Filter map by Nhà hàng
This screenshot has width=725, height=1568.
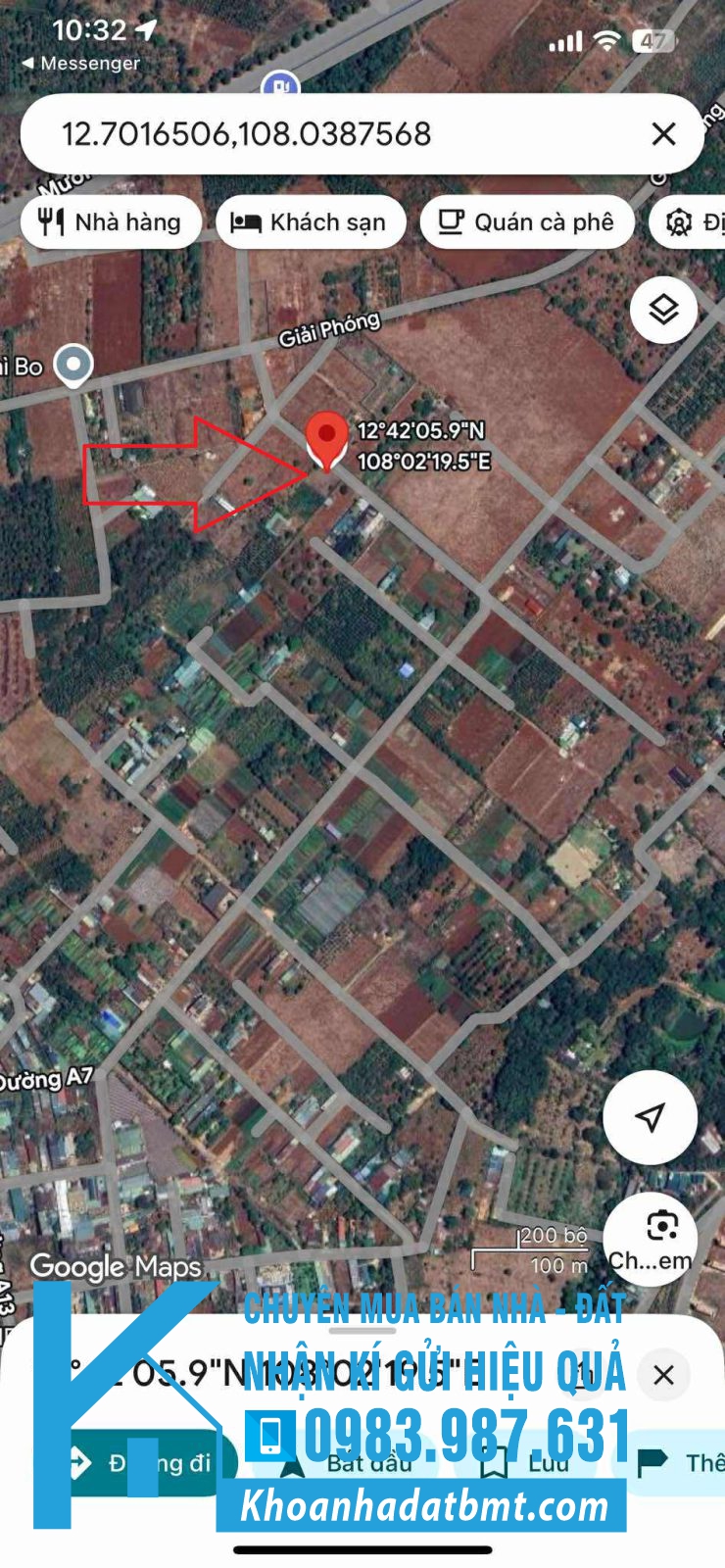[x=110, y=222]
